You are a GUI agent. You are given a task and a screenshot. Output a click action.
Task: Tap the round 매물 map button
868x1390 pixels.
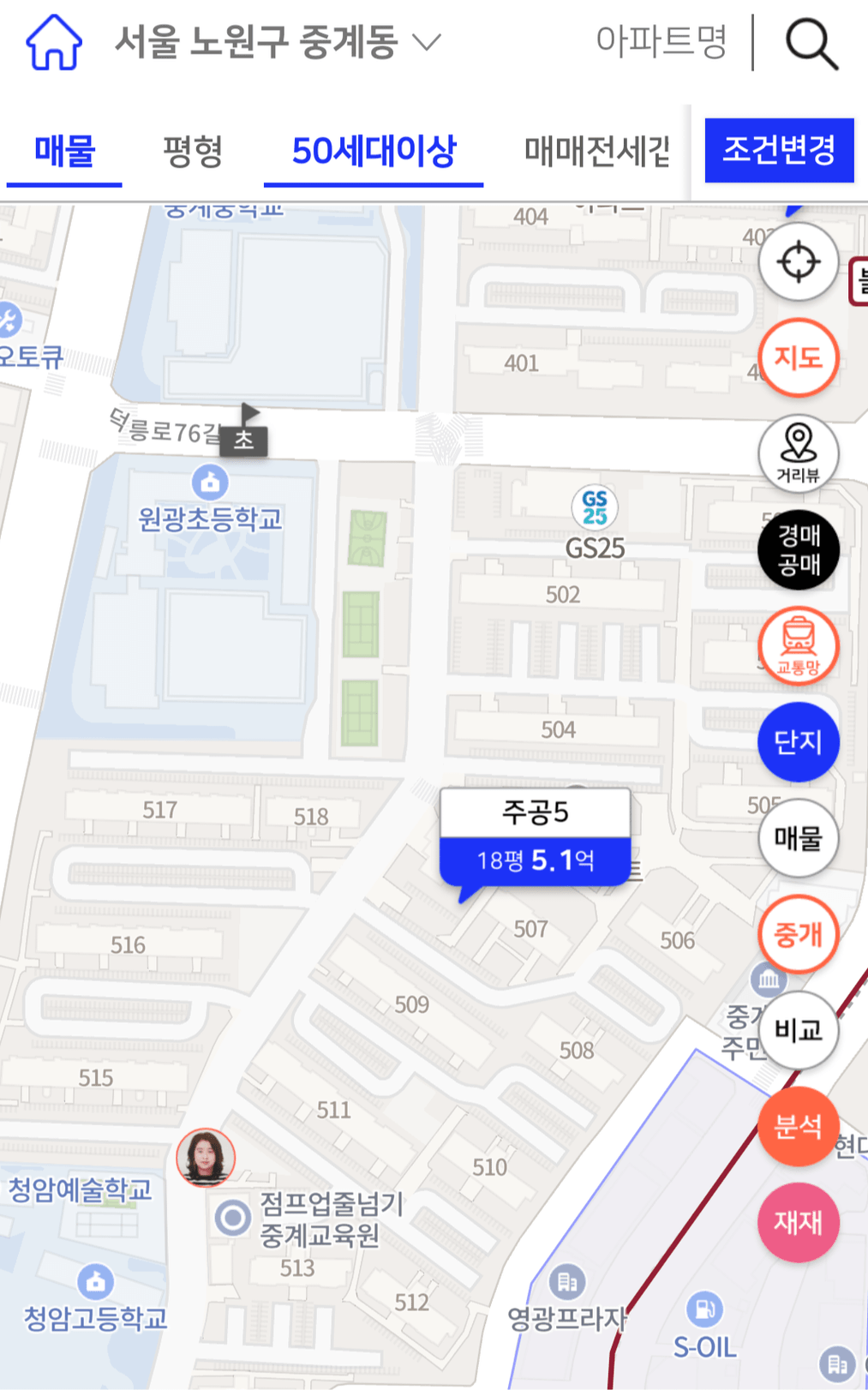click(798, 837)
